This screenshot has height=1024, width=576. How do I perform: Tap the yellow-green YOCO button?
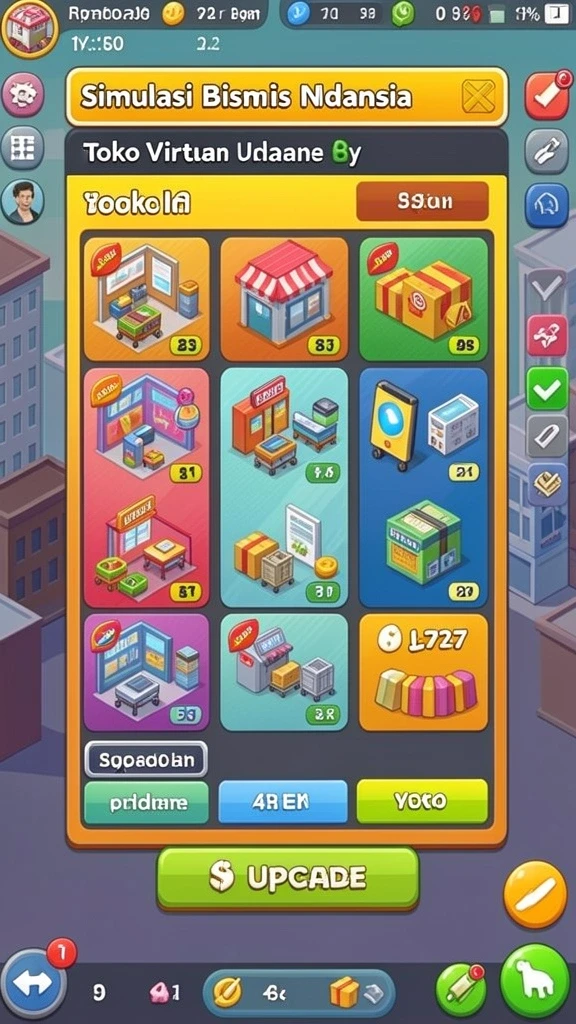coord(422,801)
